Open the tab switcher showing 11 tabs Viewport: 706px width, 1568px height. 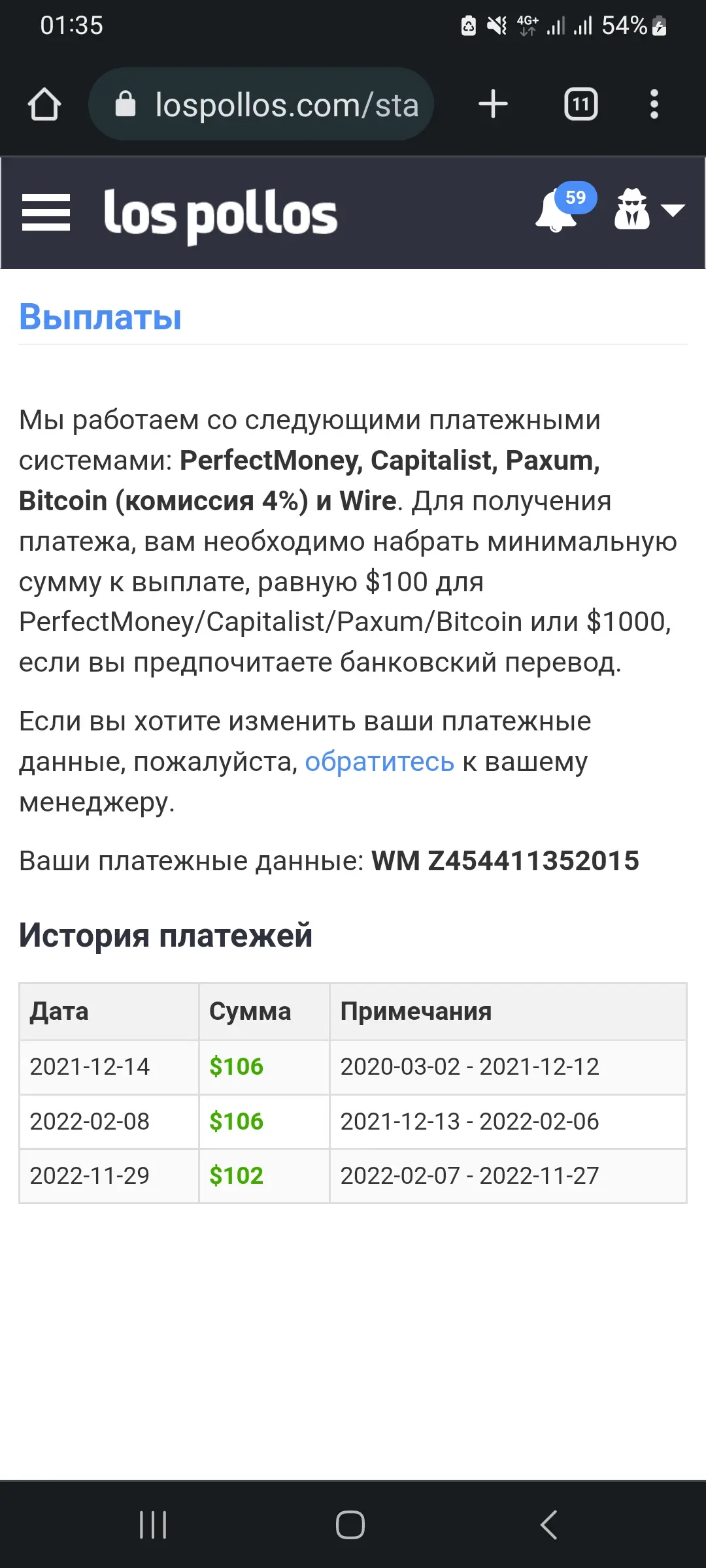pyautogui.click(x=580, y=105)
